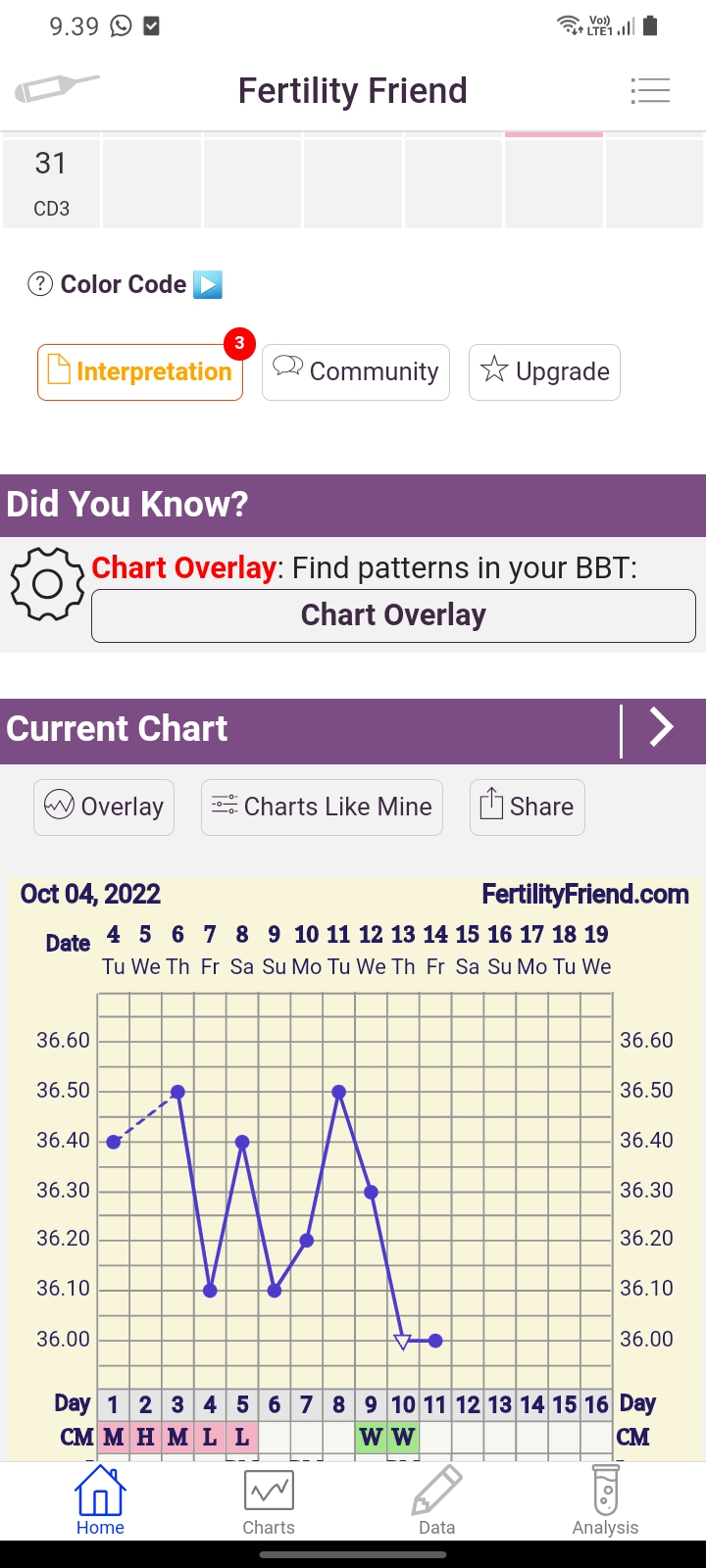Expand Current Chart with the arrow
Screen dimensions: 706x1568
pos(662,728)
